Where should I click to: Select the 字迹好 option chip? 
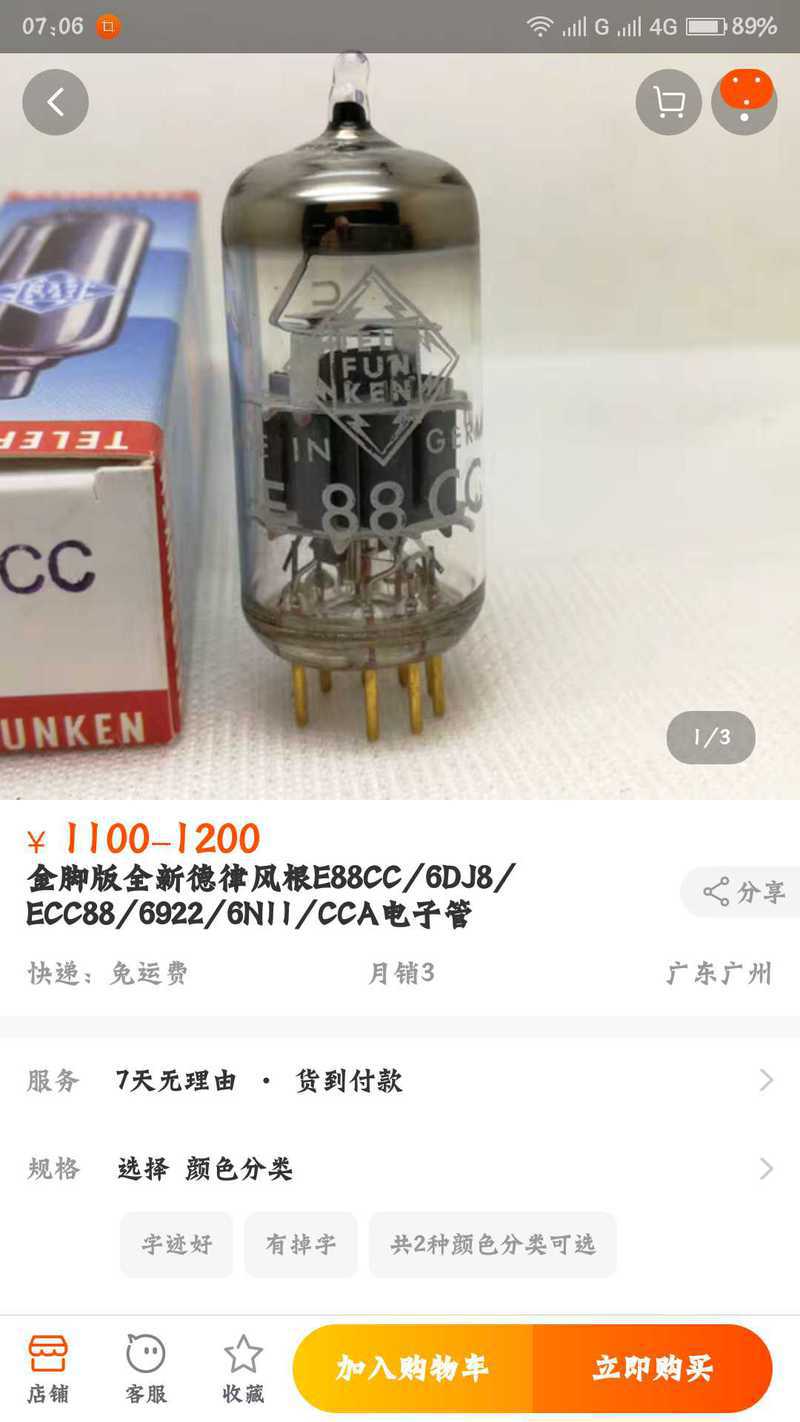click(x=176, y=1244)
